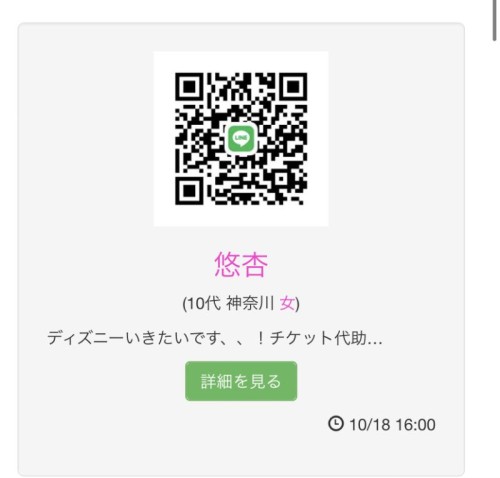
Task: Open 悠杏's profile name link
Action: point(241,264)
